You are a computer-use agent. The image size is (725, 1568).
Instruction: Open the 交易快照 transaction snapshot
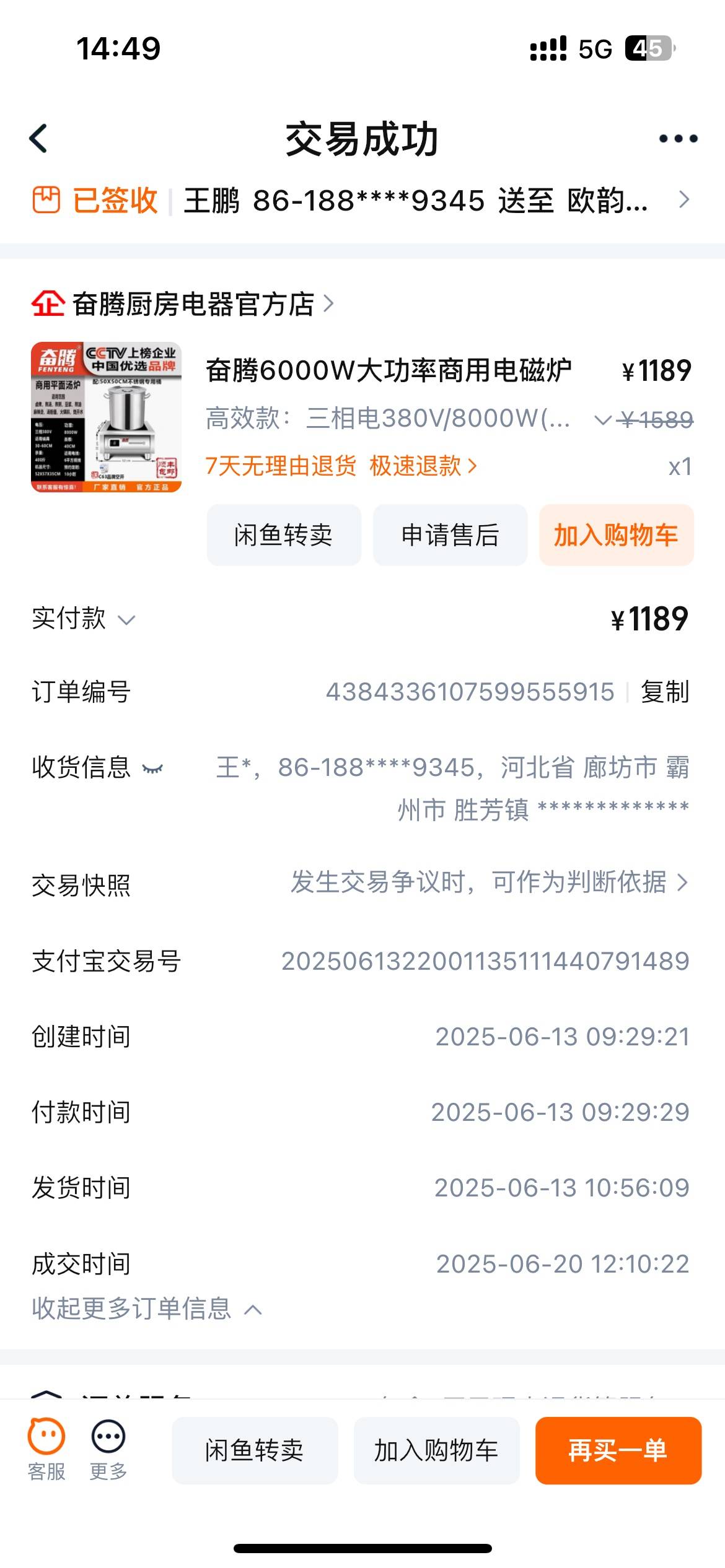pos(488,882)
